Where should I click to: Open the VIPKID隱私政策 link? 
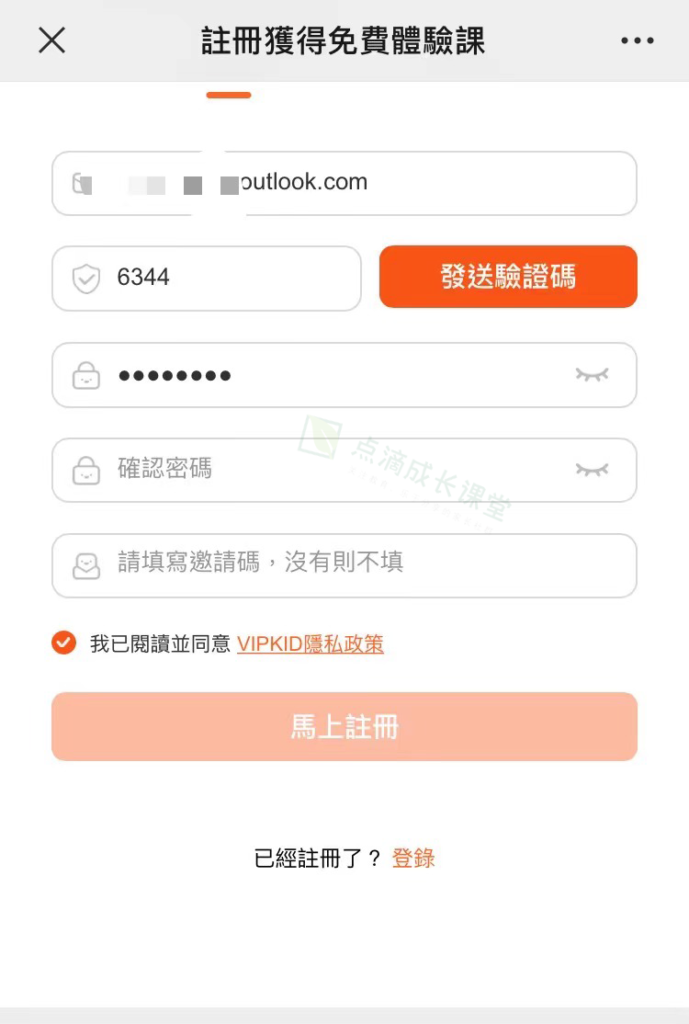coord(310,644)
